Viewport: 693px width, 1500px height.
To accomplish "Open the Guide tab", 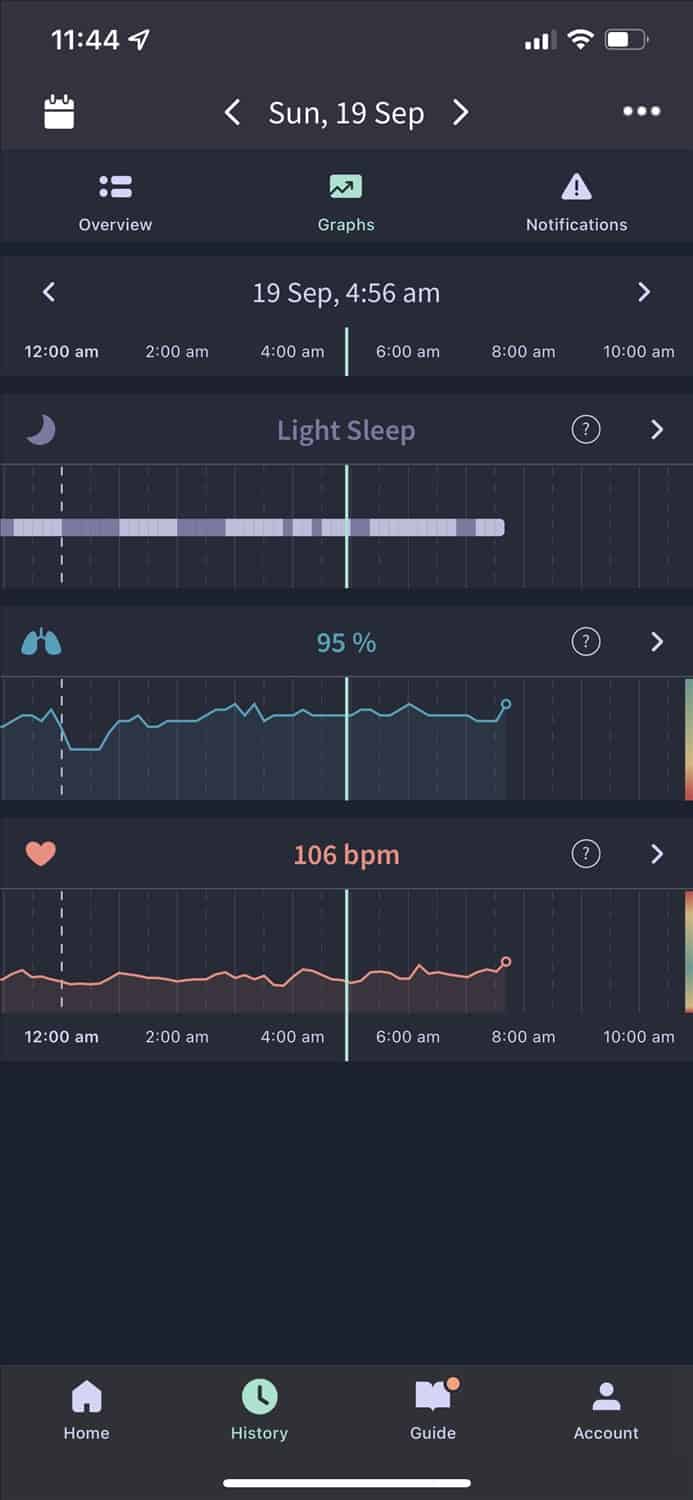I will 433,1410.
